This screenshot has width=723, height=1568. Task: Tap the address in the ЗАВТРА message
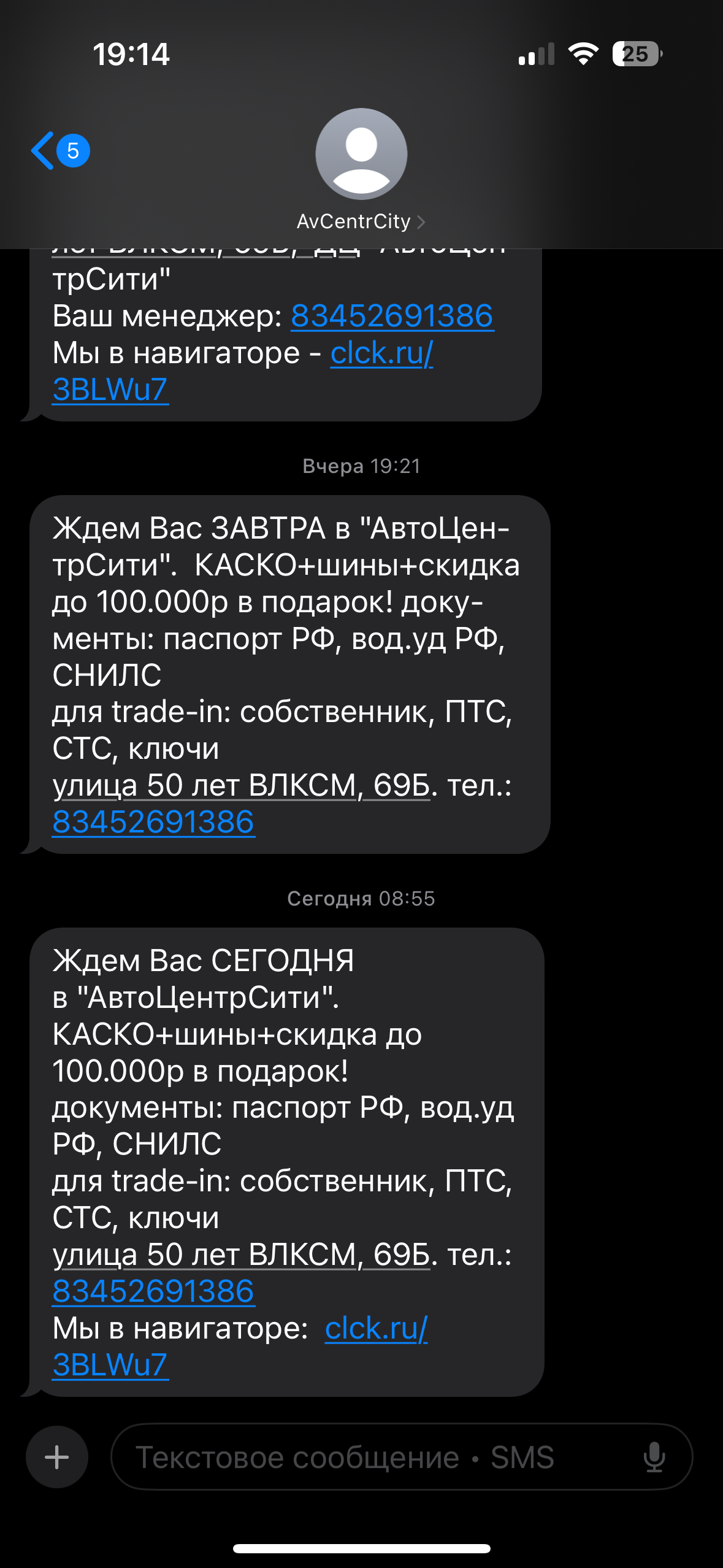pyautogui.click(x=241, y=785)
